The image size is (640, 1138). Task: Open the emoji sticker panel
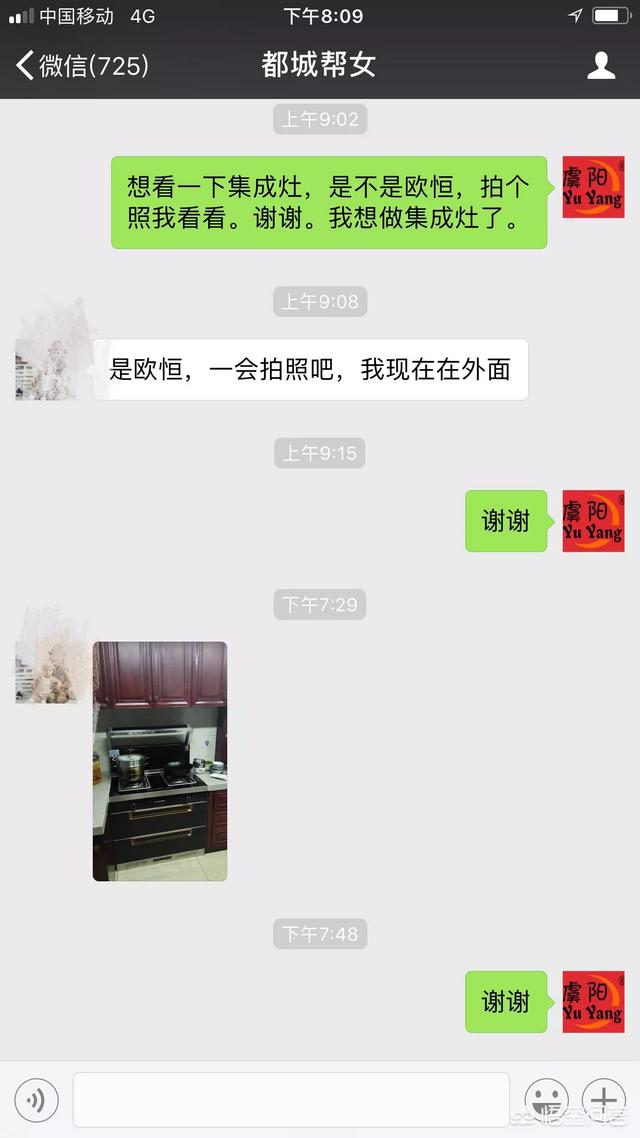coord(546,1100)
